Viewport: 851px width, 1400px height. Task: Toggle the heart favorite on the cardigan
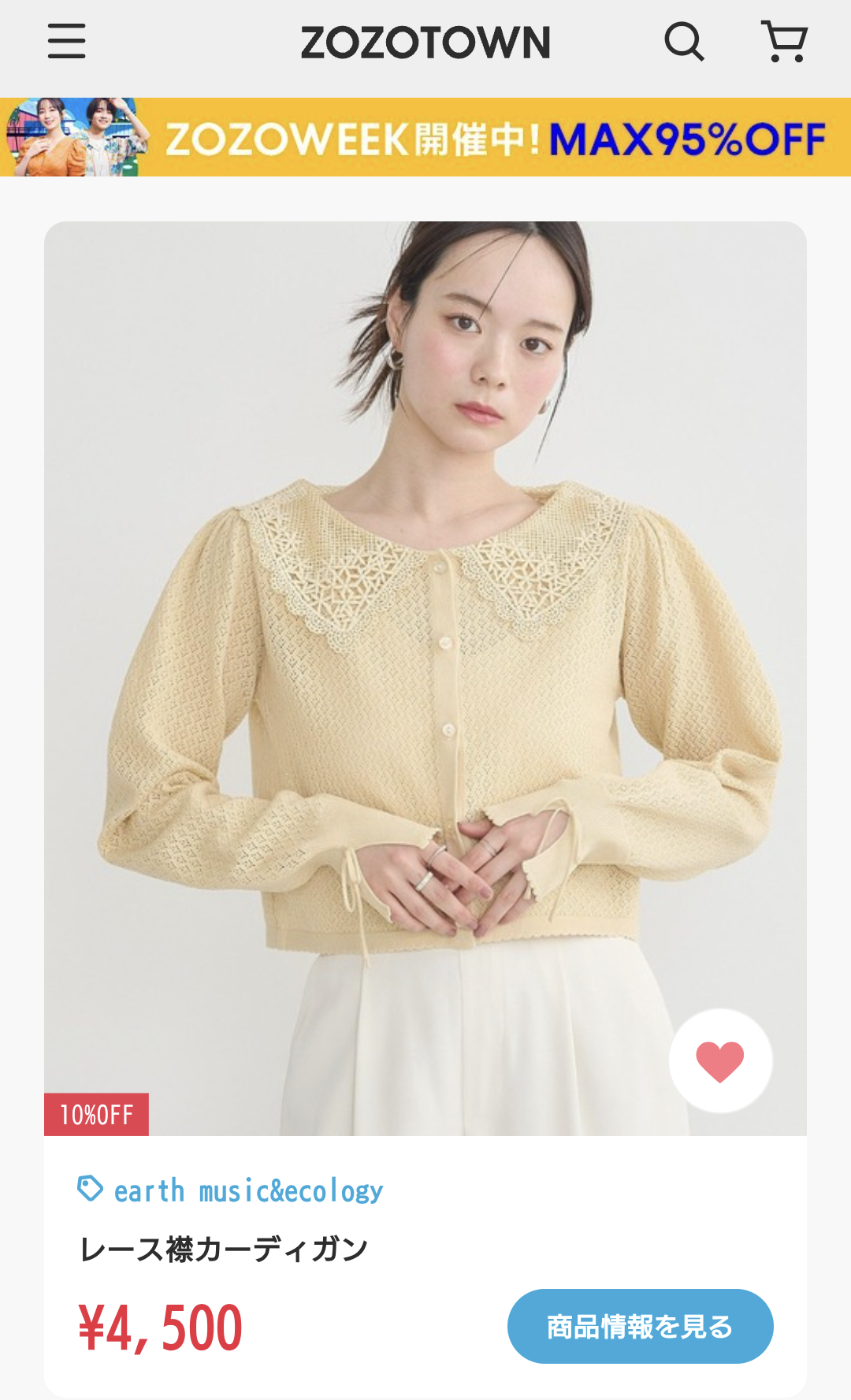[720, 1060]
